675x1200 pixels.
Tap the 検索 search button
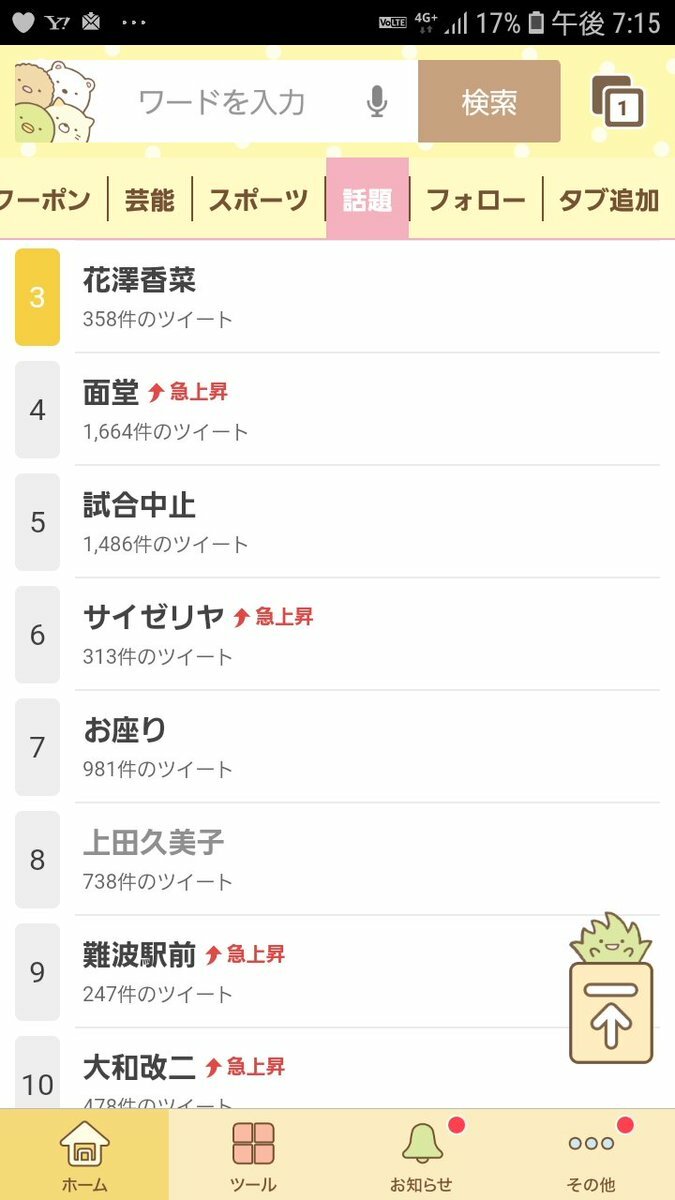pos(489,102)
